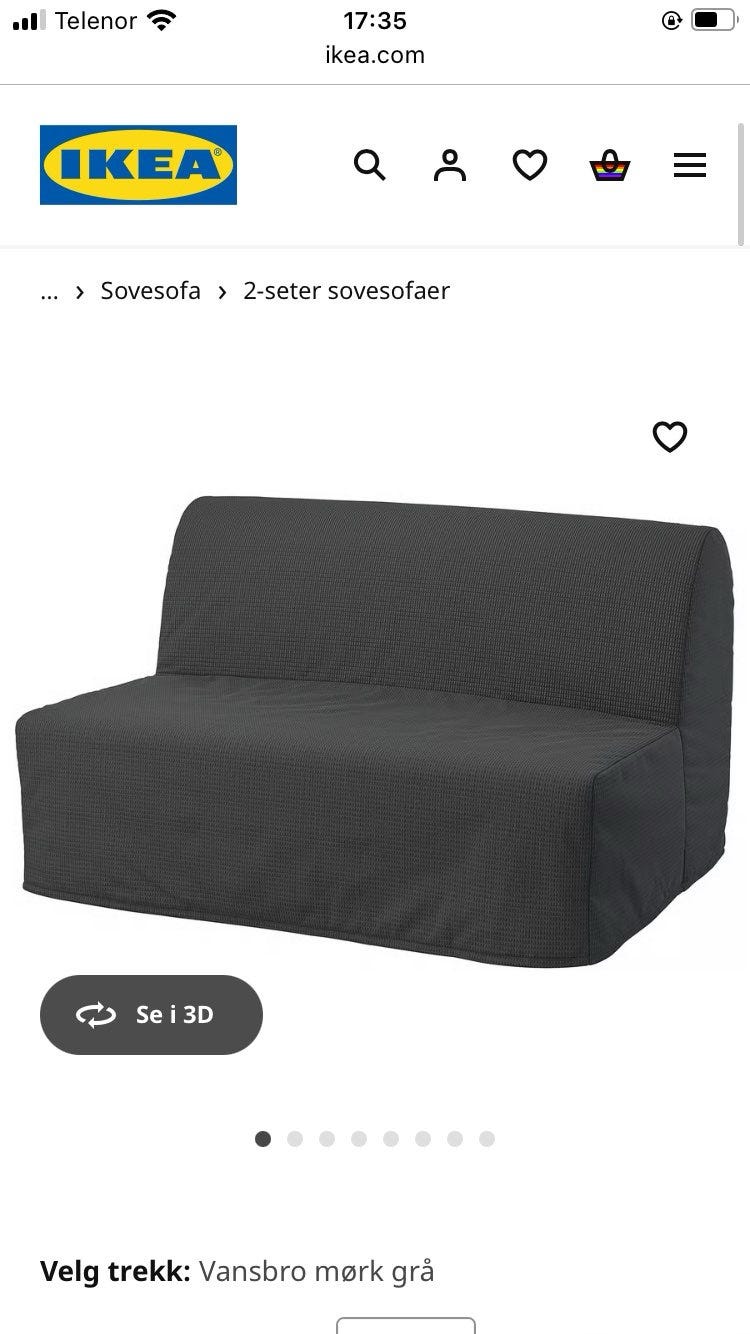The width and height of the screenshot is (750, 1334).
Task: Go to IKEA home via logo
Action: pos(138,165)
